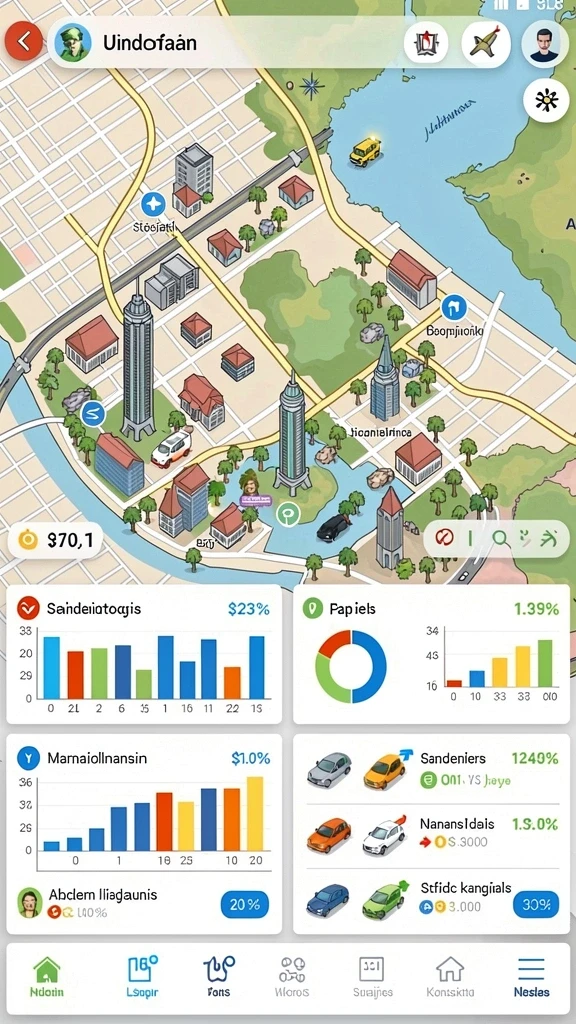576x1024 pixels.
Task: Tap the 20% button beside Abclem Iliagaunis
Action: click(x=245, y=904)
